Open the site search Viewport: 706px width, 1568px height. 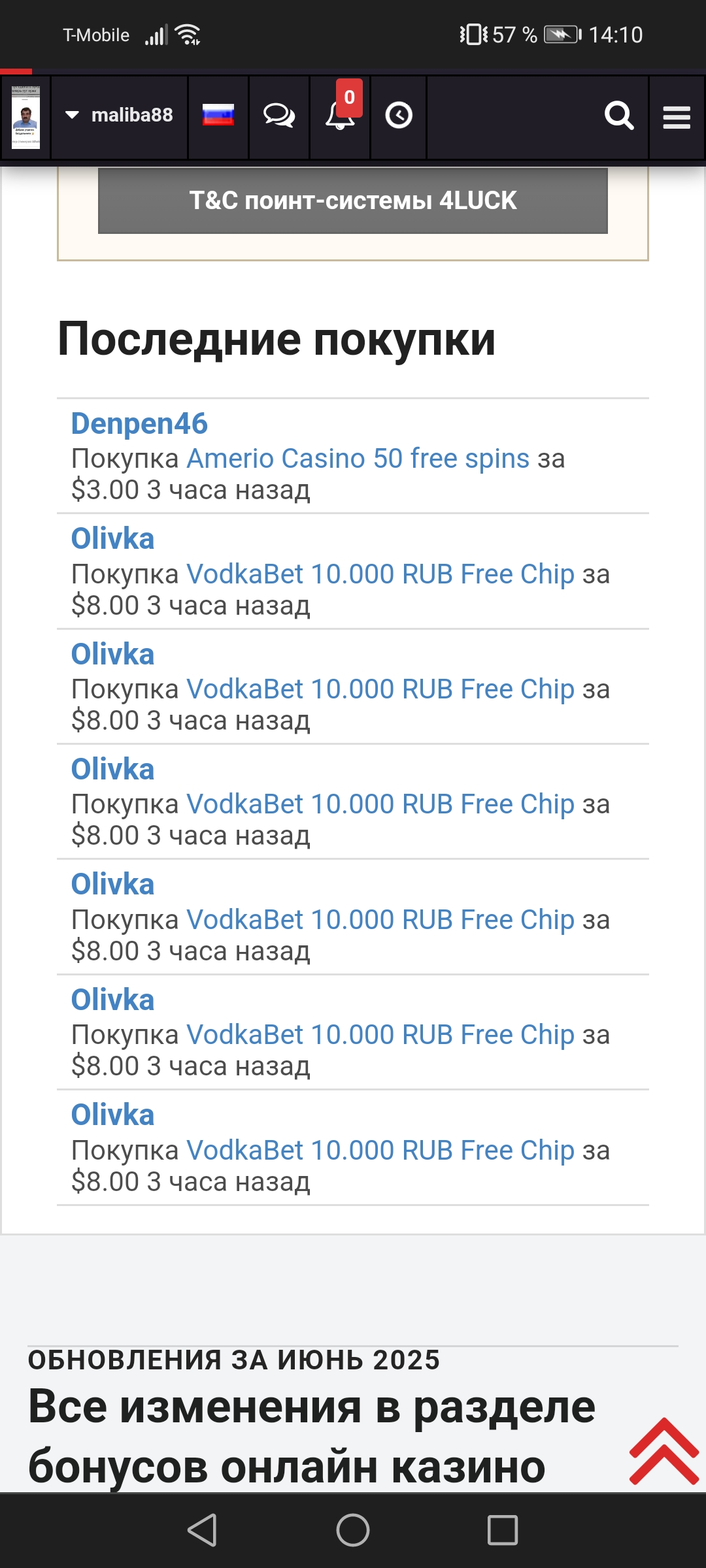618,116
